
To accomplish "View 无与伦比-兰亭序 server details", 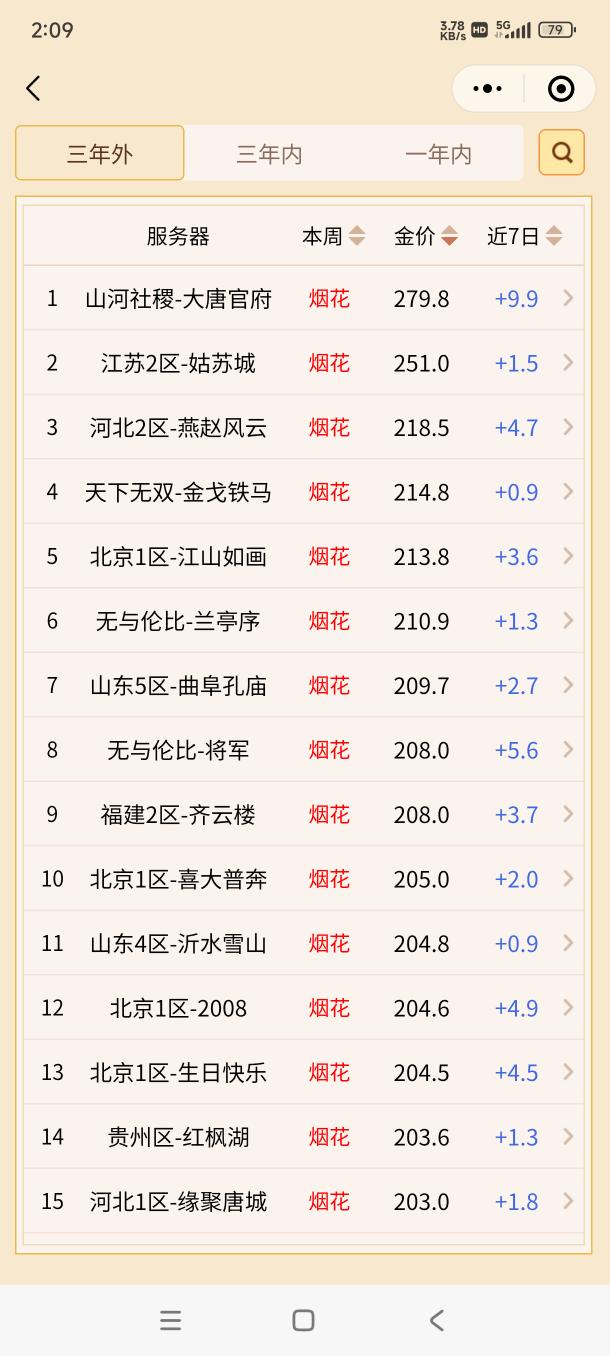I will tap(304, 621).
